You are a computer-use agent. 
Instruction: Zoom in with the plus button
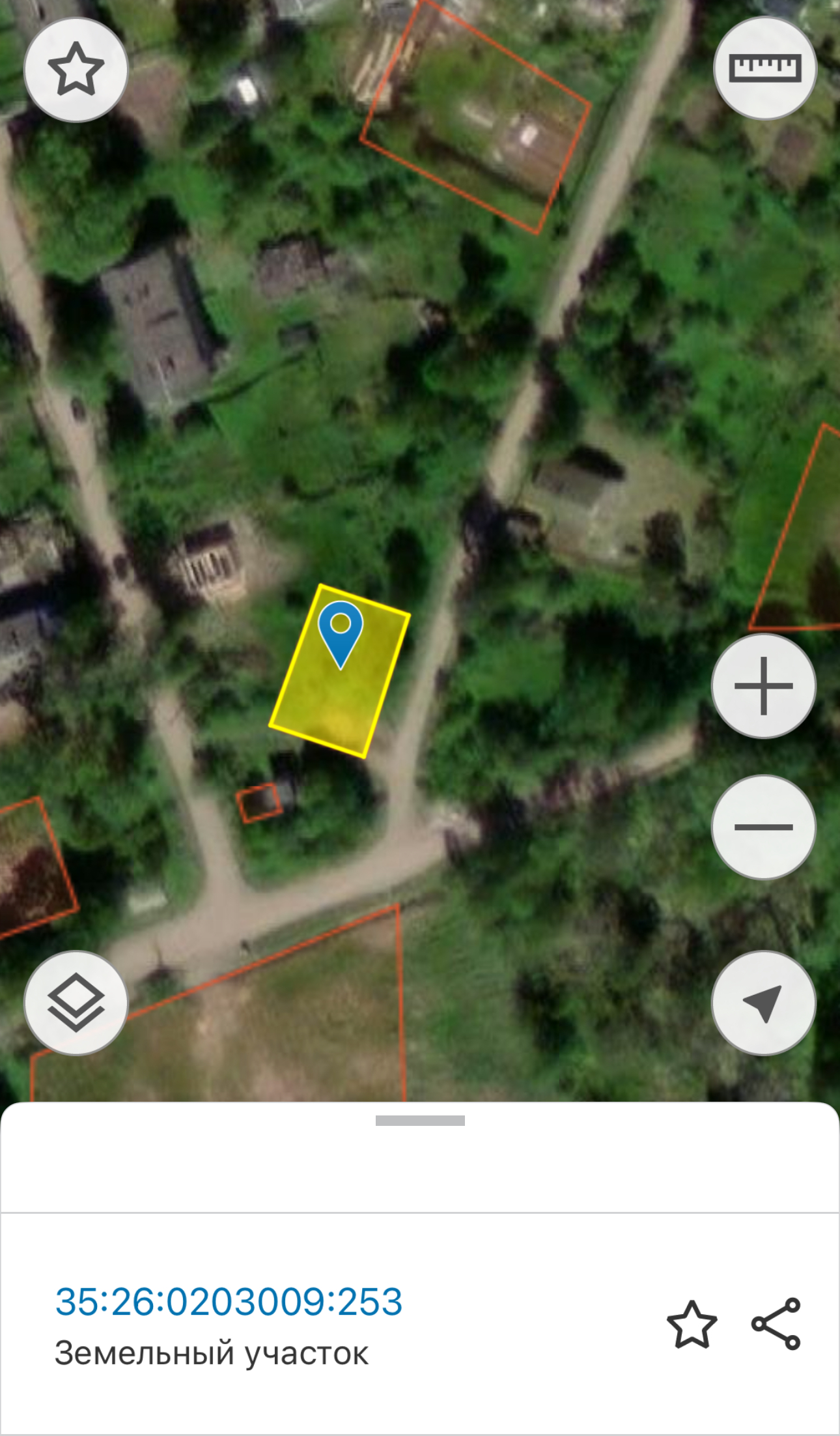(763, 686)
